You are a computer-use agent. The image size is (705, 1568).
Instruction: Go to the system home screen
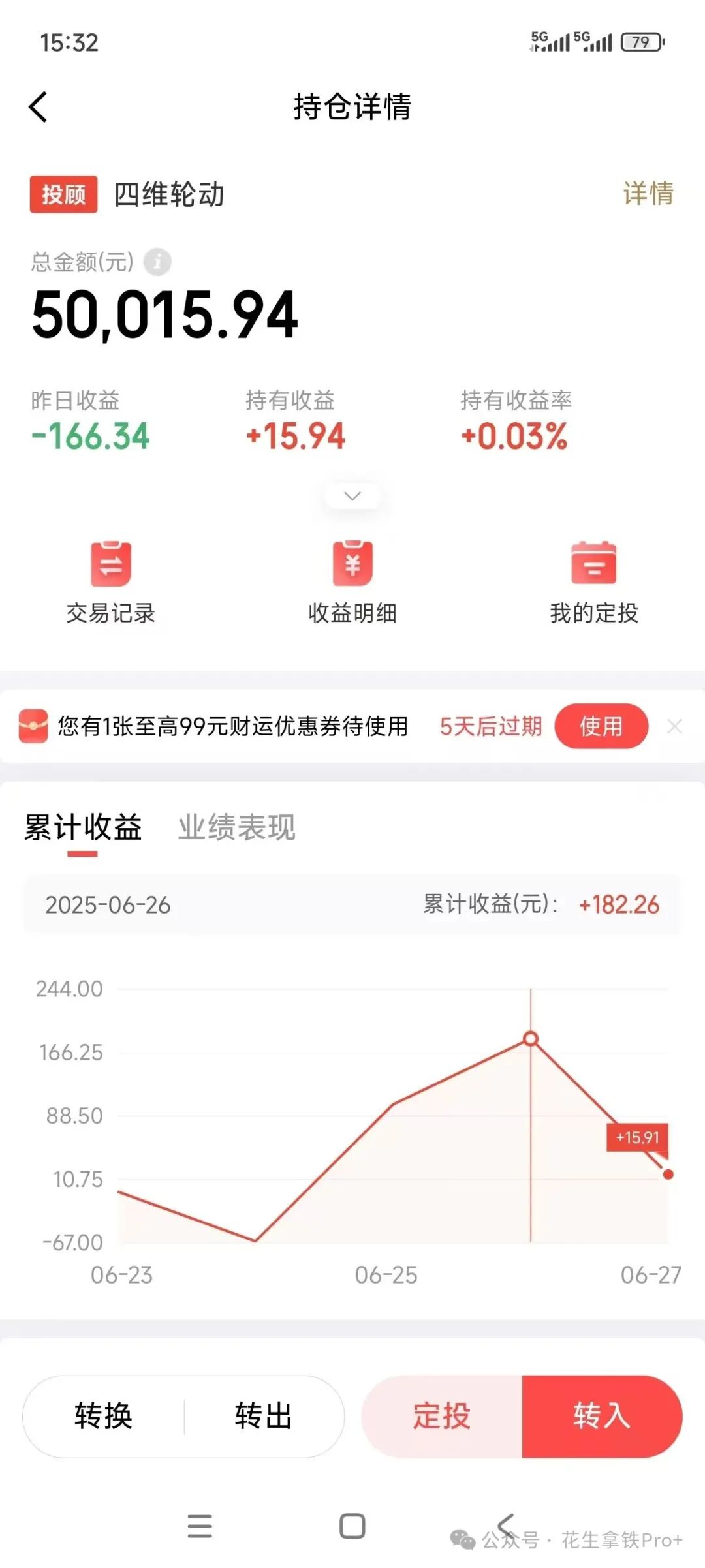coord(352,1526)
